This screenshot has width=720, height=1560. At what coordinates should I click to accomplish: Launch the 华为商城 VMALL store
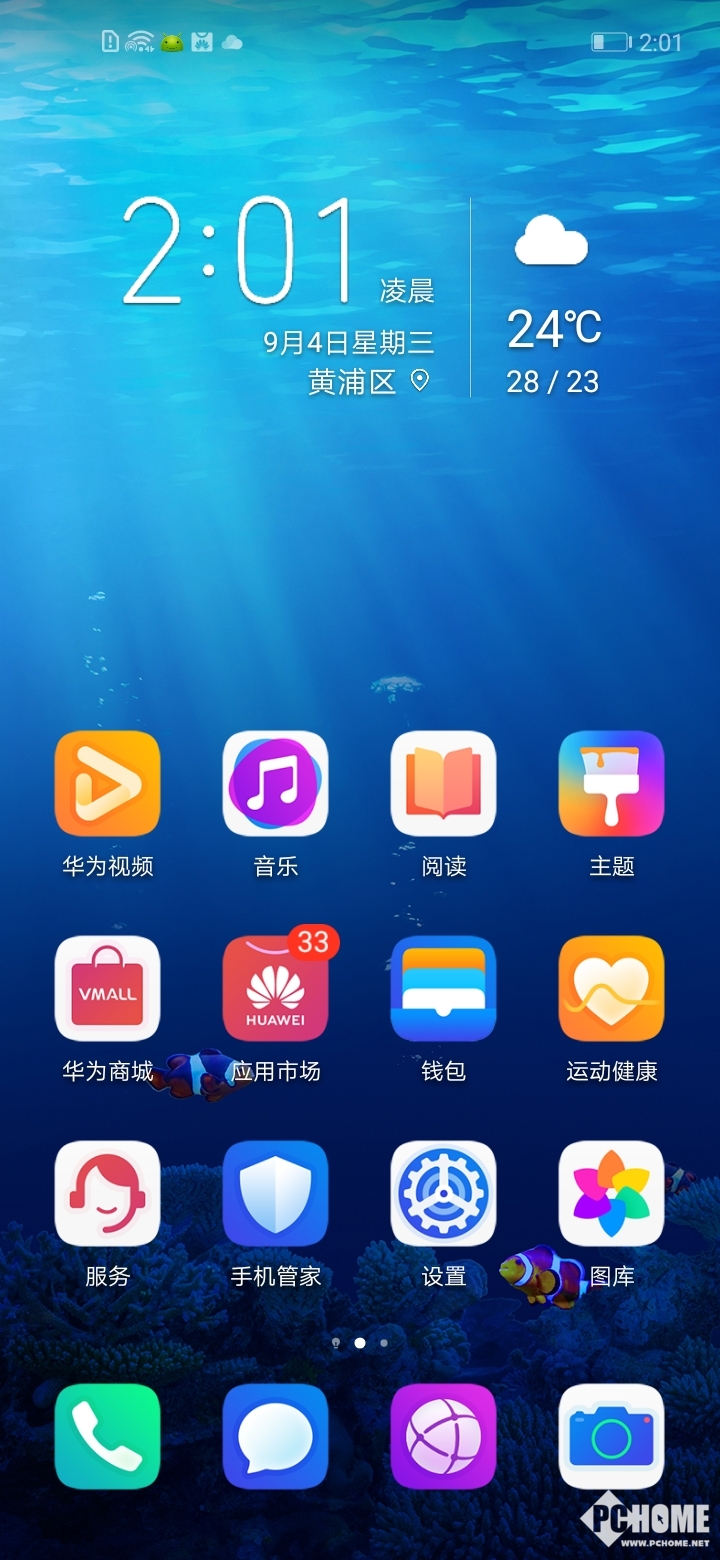(107, 988)
